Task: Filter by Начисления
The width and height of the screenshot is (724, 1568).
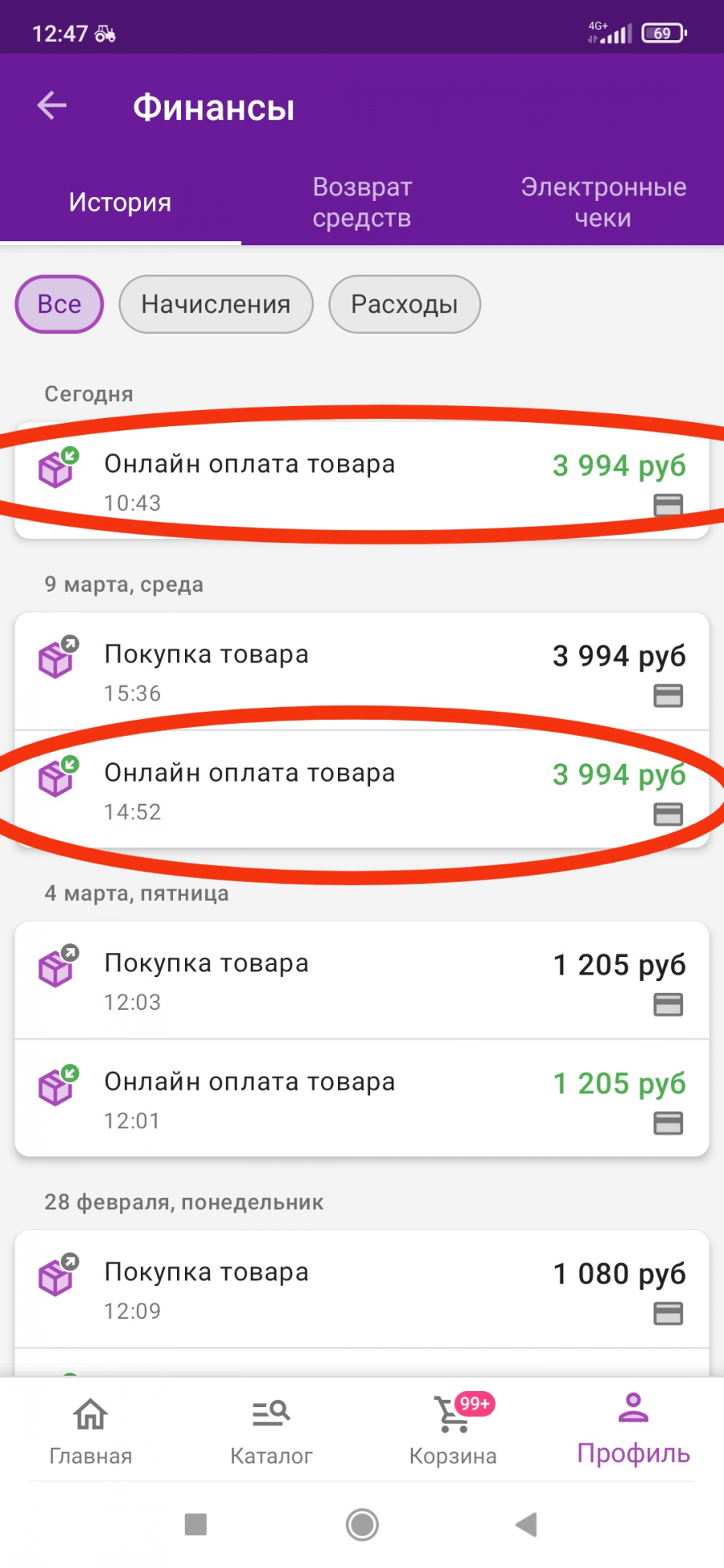Action: [x=216, y=304]
